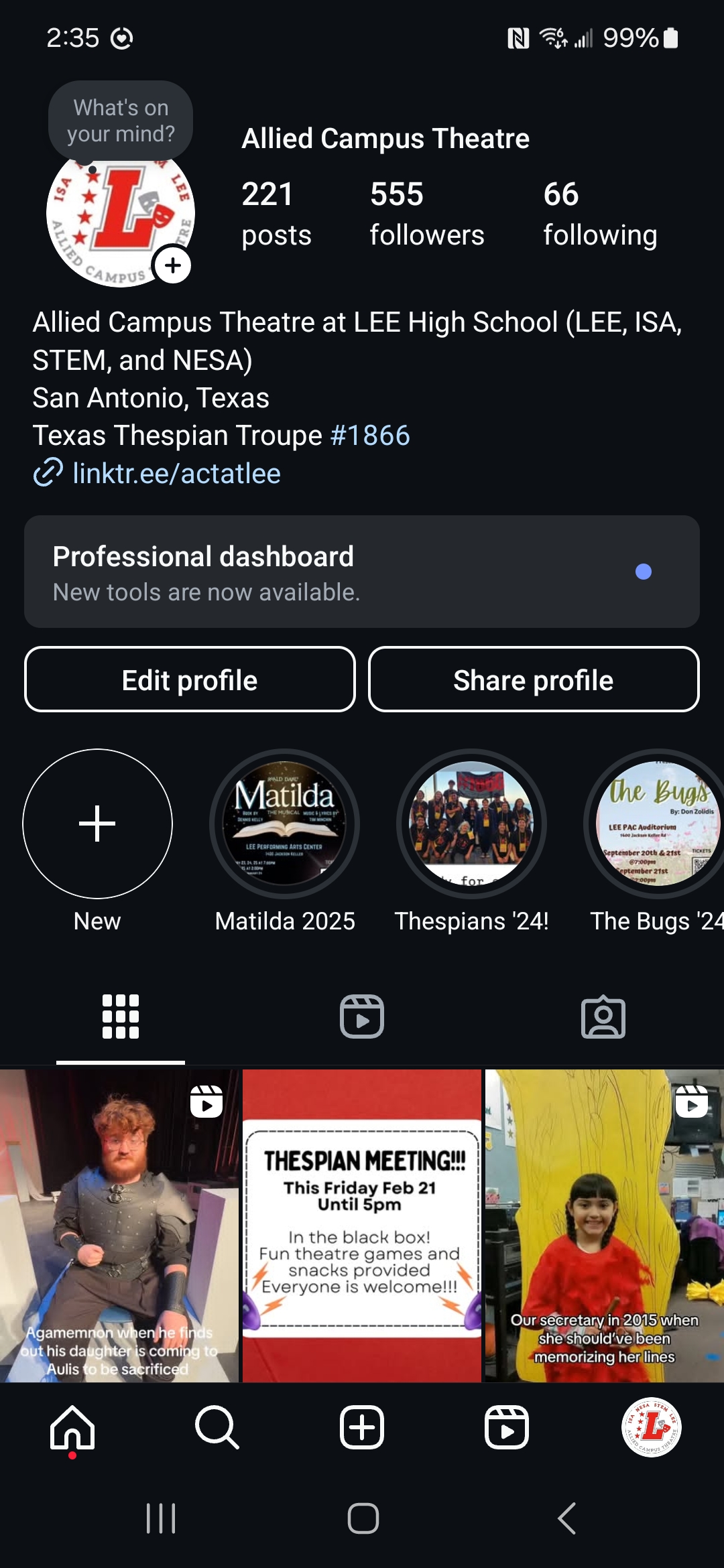The height and width of the screenshot is (1568, 724).
Task: View the 66 following list
Action: pyautogui.click(x=600, y=213)
